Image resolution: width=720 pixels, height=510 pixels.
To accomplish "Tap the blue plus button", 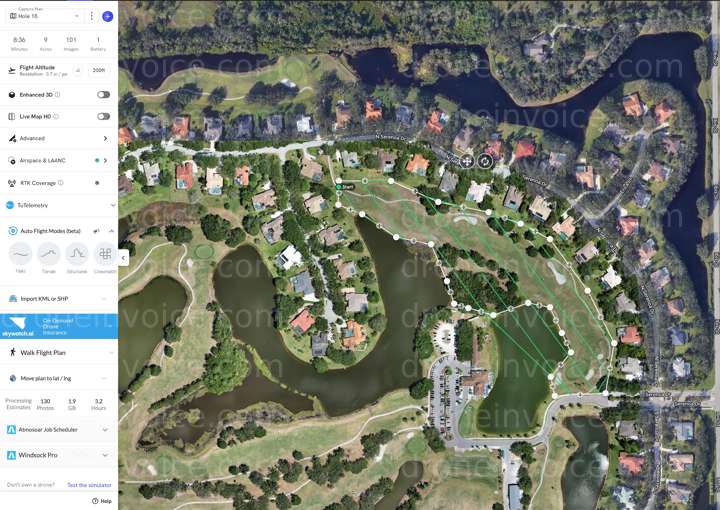I will click(107, 16).
